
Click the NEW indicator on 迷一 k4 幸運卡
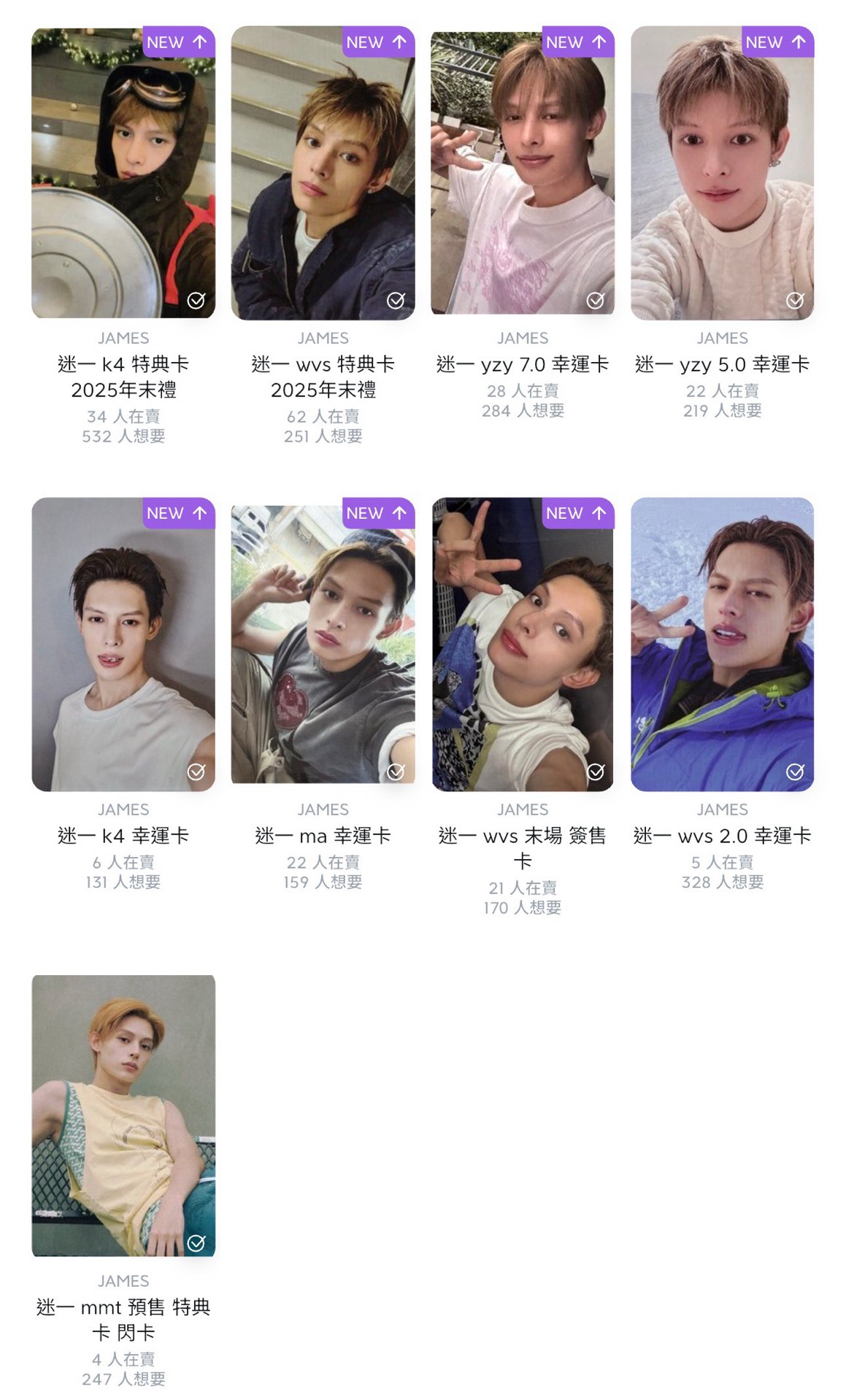pos(175,513)
